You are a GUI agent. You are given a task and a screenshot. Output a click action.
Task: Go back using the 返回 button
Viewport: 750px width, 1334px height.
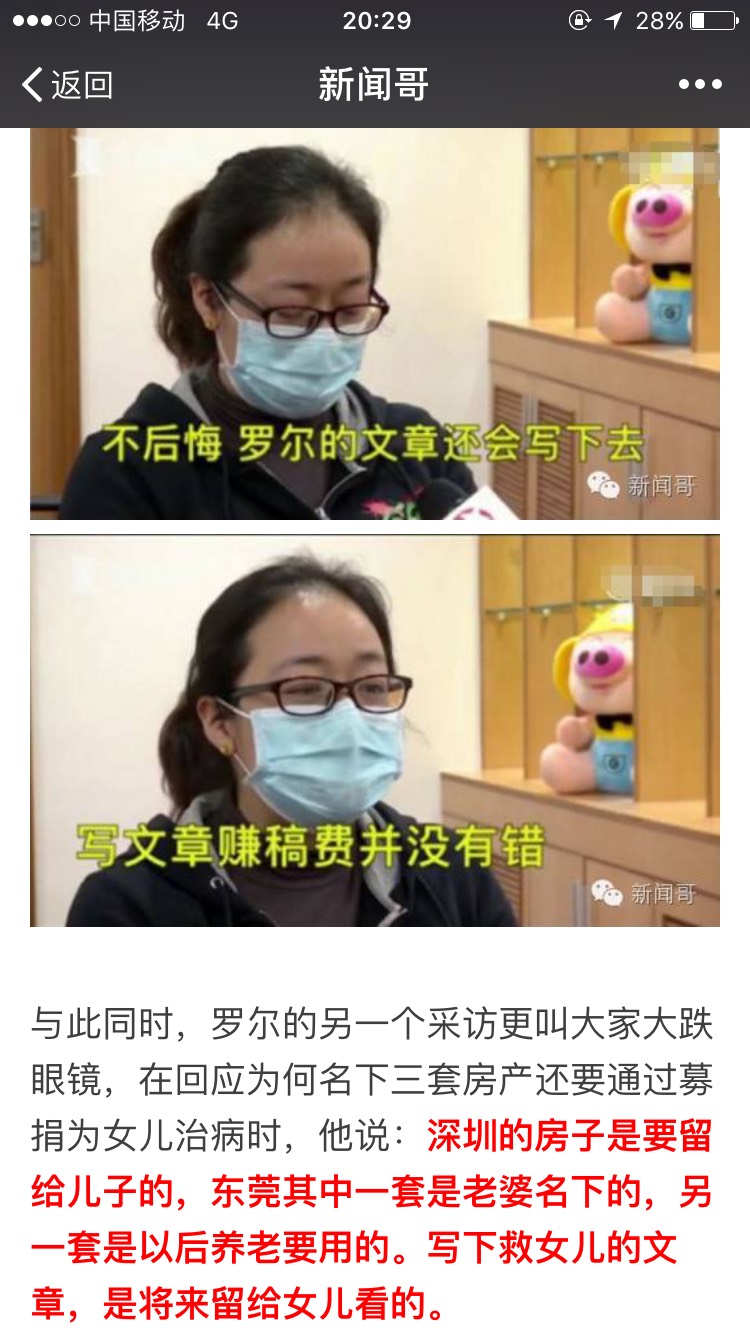click(67, 85)
